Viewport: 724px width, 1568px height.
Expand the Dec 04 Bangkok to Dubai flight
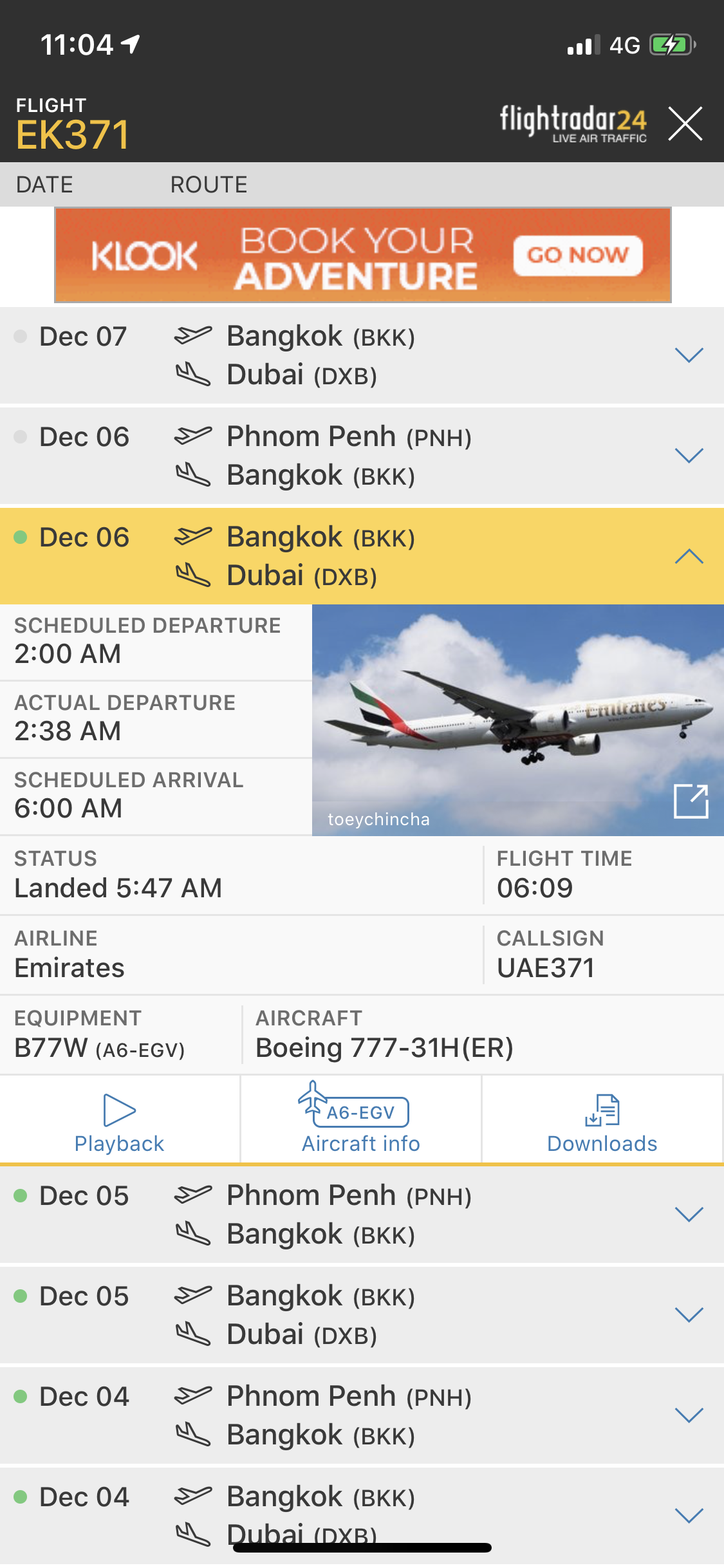click(x=689, y=1515)
